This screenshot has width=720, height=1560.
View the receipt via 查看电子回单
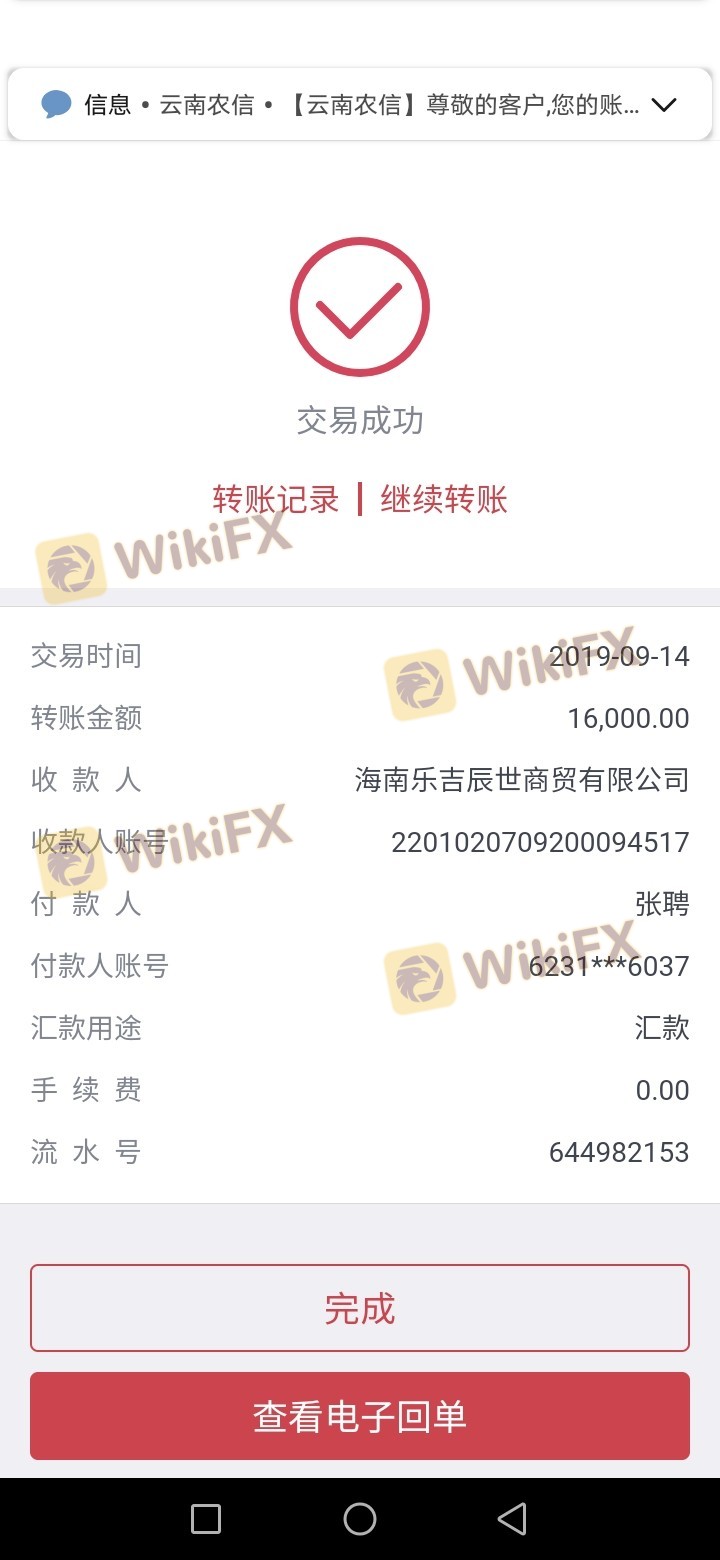(x=360, y=1416)
